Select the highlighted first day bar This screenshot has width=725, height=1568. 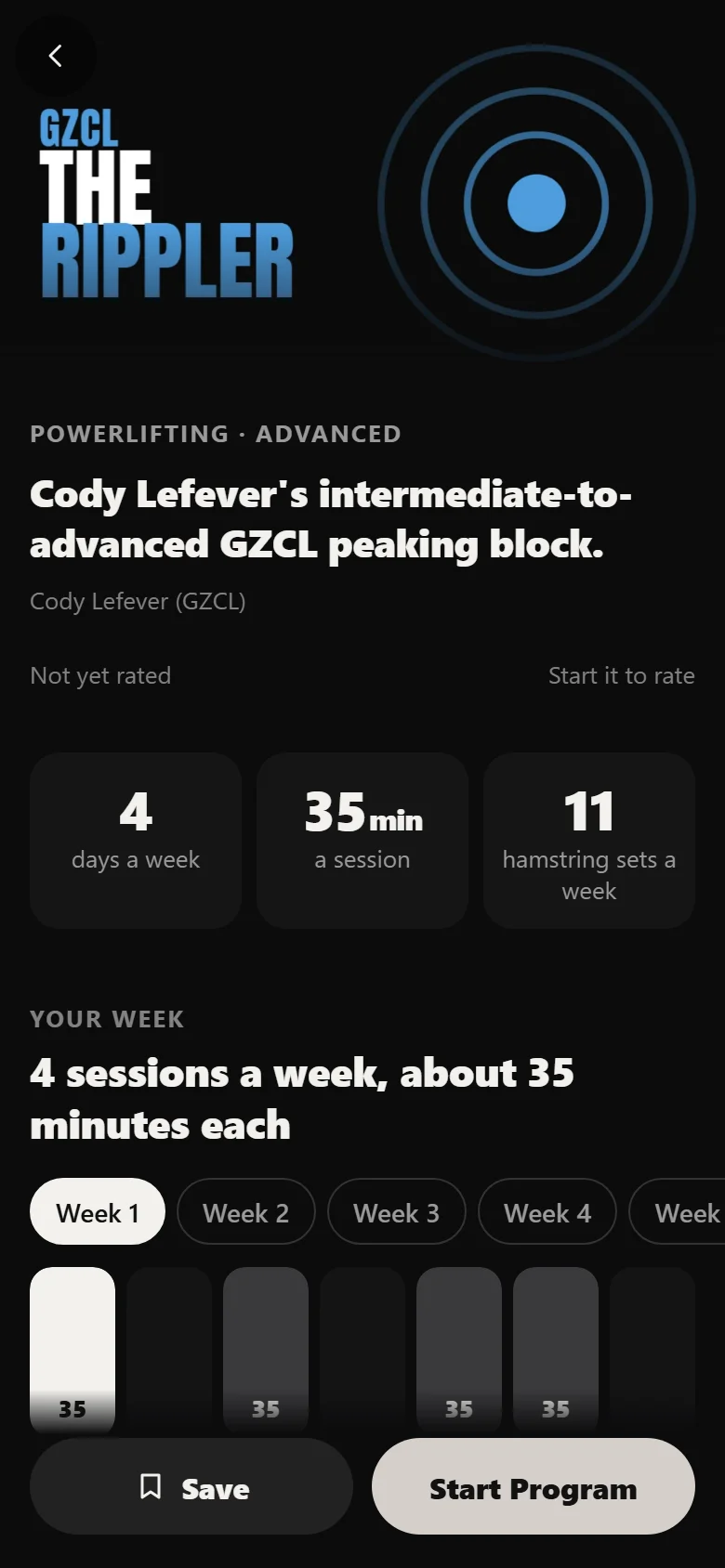tap(72, 1350)
